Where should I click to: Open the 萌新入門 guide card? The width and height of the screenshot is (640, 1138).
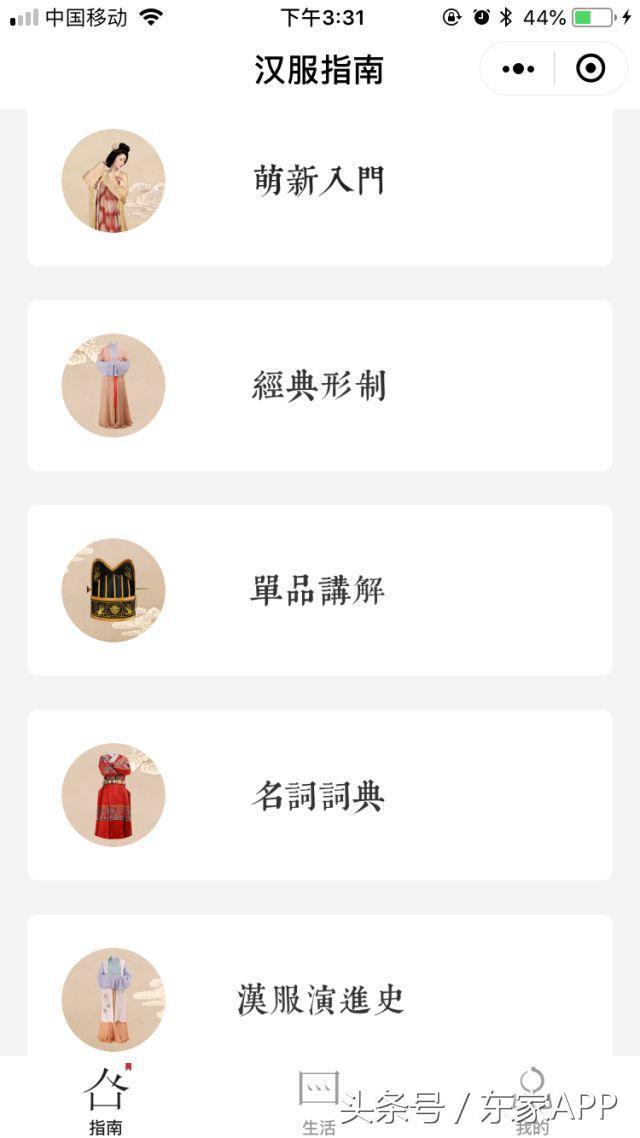click(x=319, y=182)
